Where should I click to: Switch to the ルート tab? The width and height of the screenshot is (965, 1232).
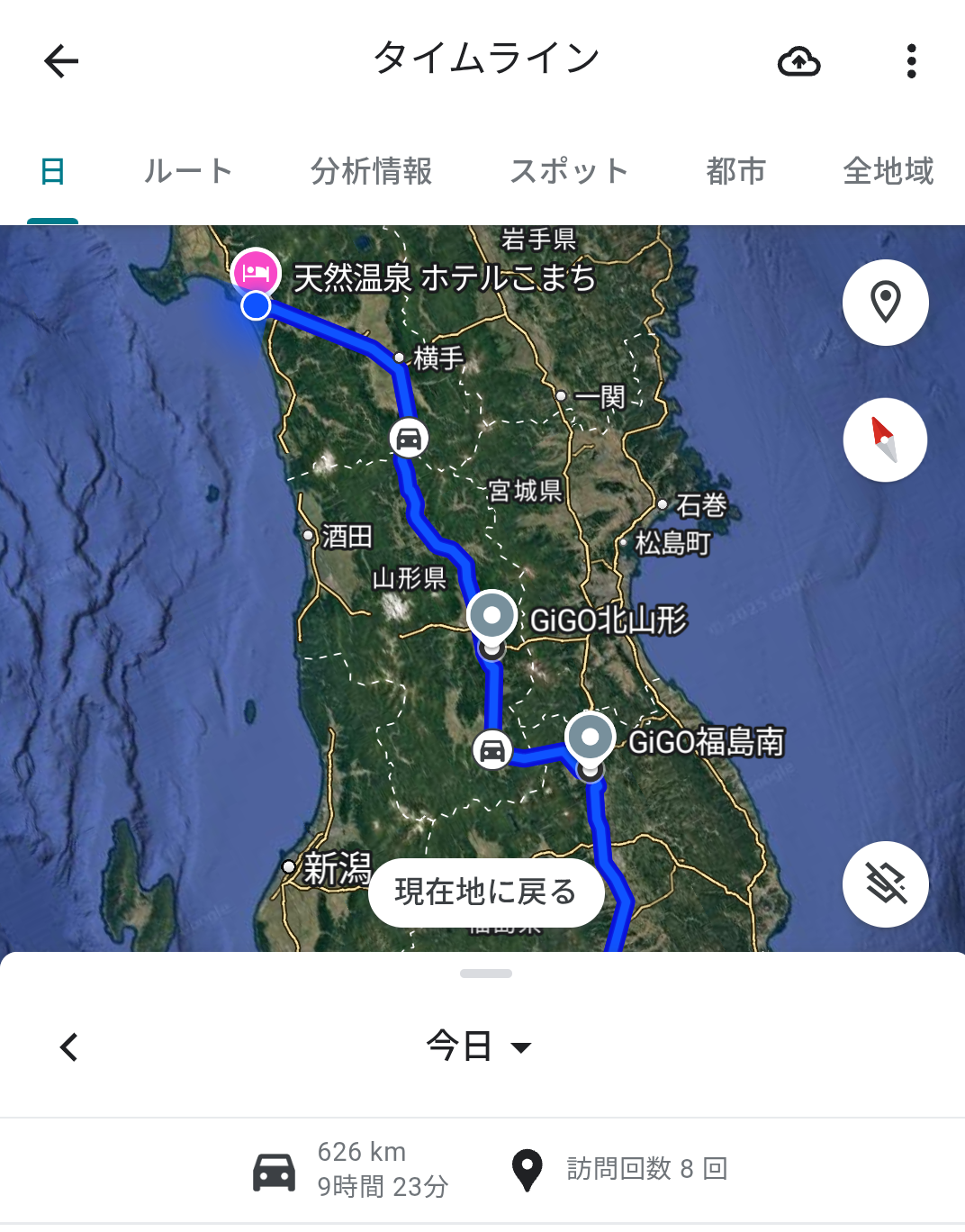(188, 171)
